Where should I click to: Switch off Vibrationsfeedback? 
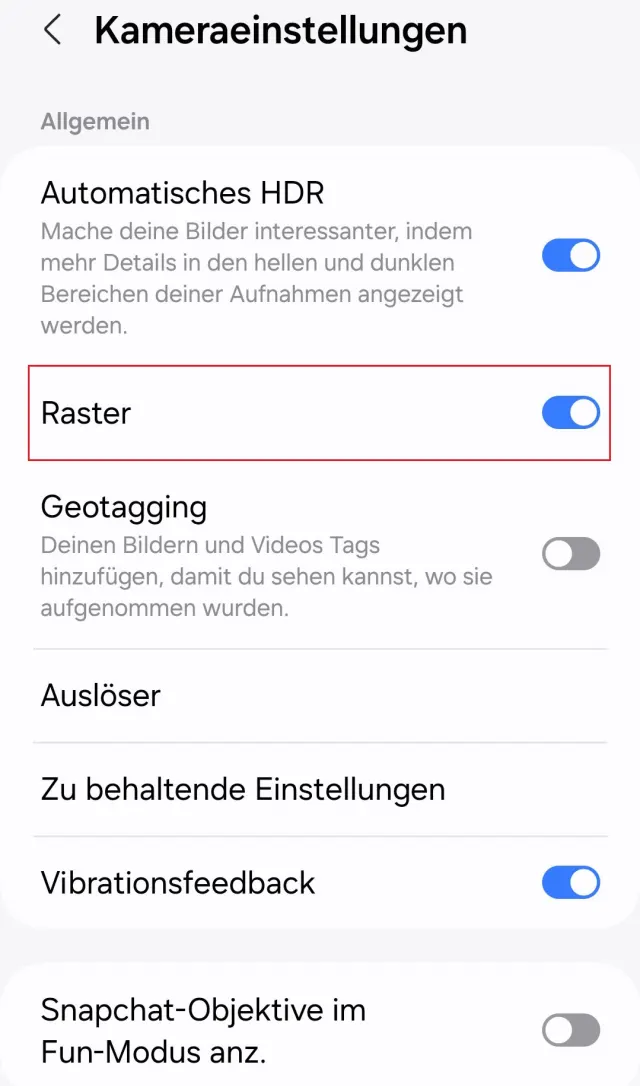click(x=570, y=883)
